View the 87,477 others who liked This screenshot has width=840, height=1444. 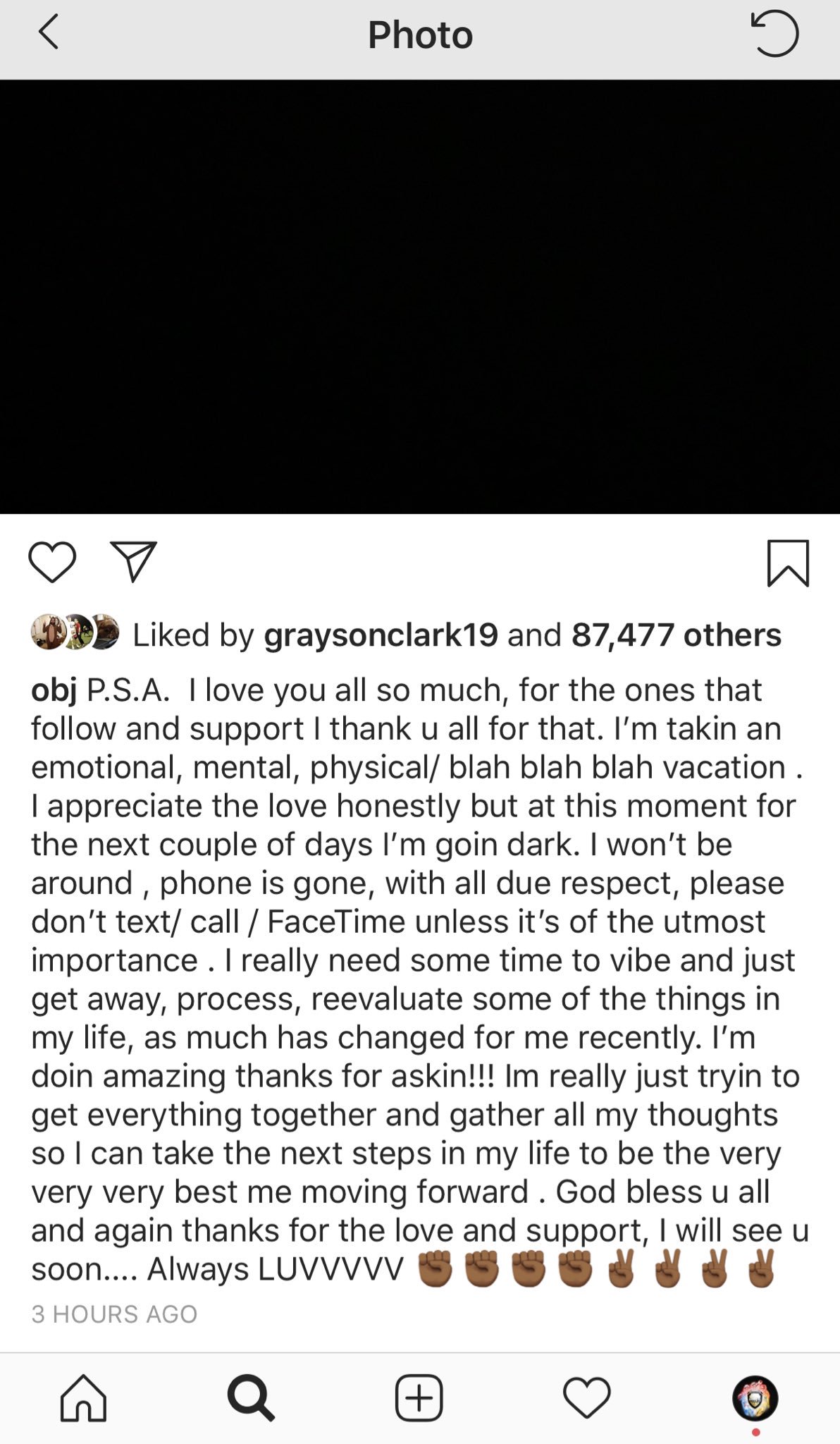coord(676,635)
